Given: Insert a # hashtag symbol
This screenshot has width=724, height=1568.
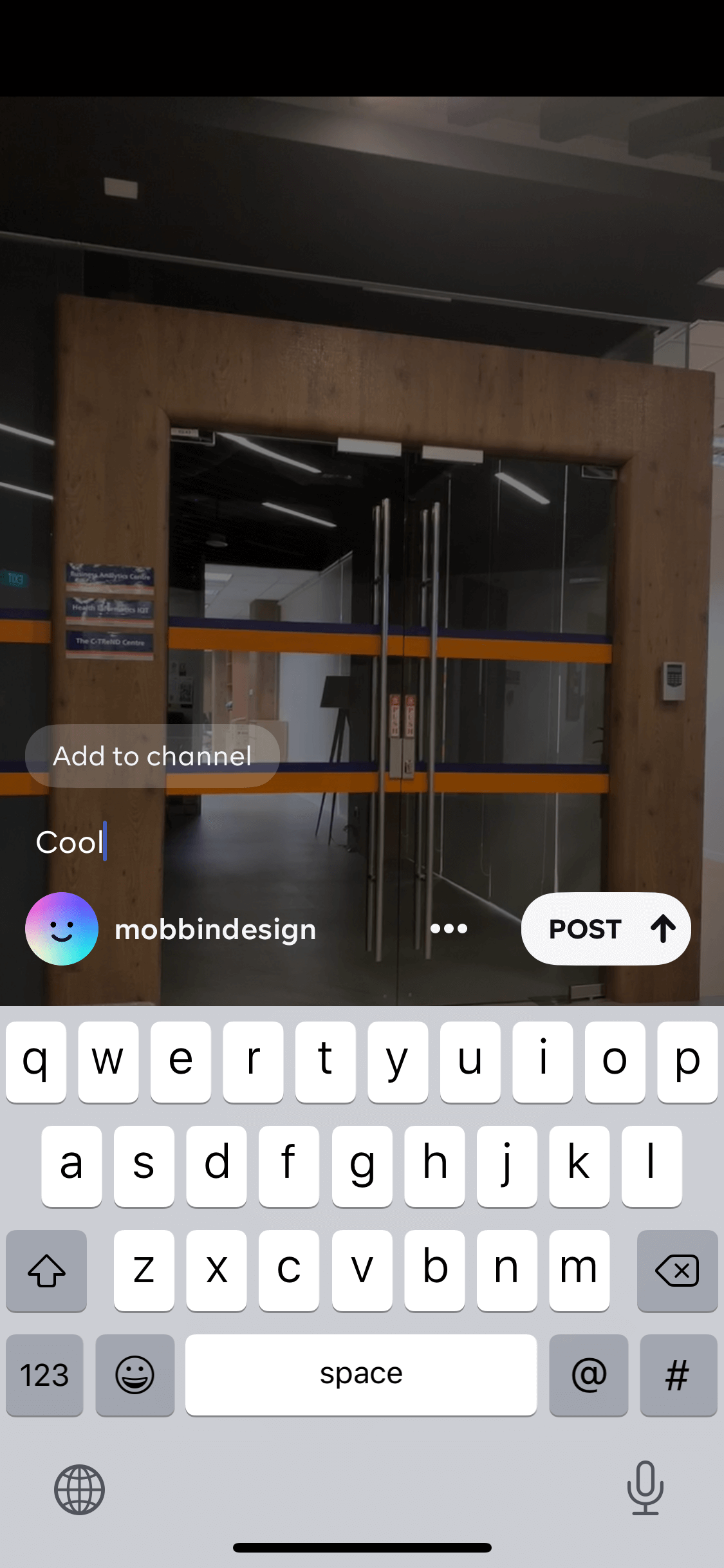Looking at the screenshot, I should (x=678, y=1375).
